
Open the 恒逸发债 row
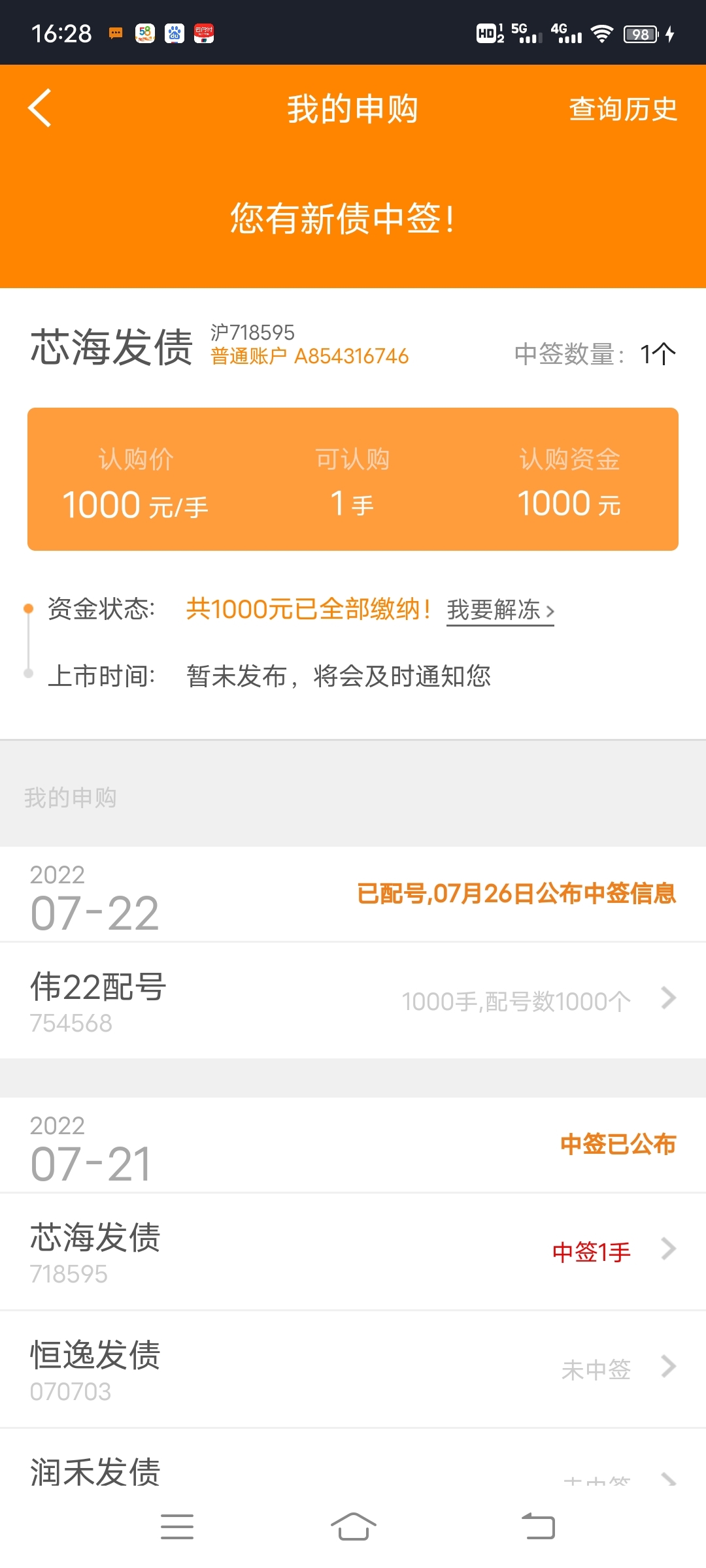coord(353,1369)
